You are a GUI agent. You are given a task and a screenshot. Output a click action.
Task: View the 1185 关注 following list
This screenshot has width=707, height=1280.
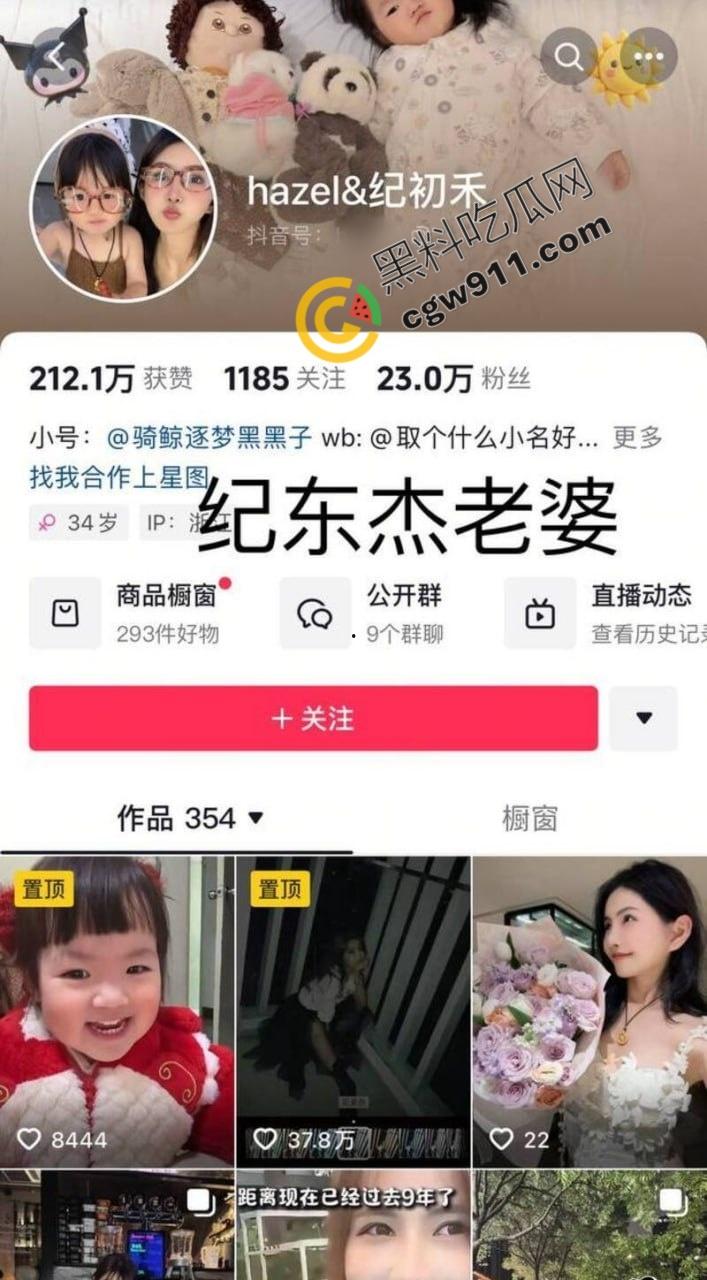pos(284,379)
